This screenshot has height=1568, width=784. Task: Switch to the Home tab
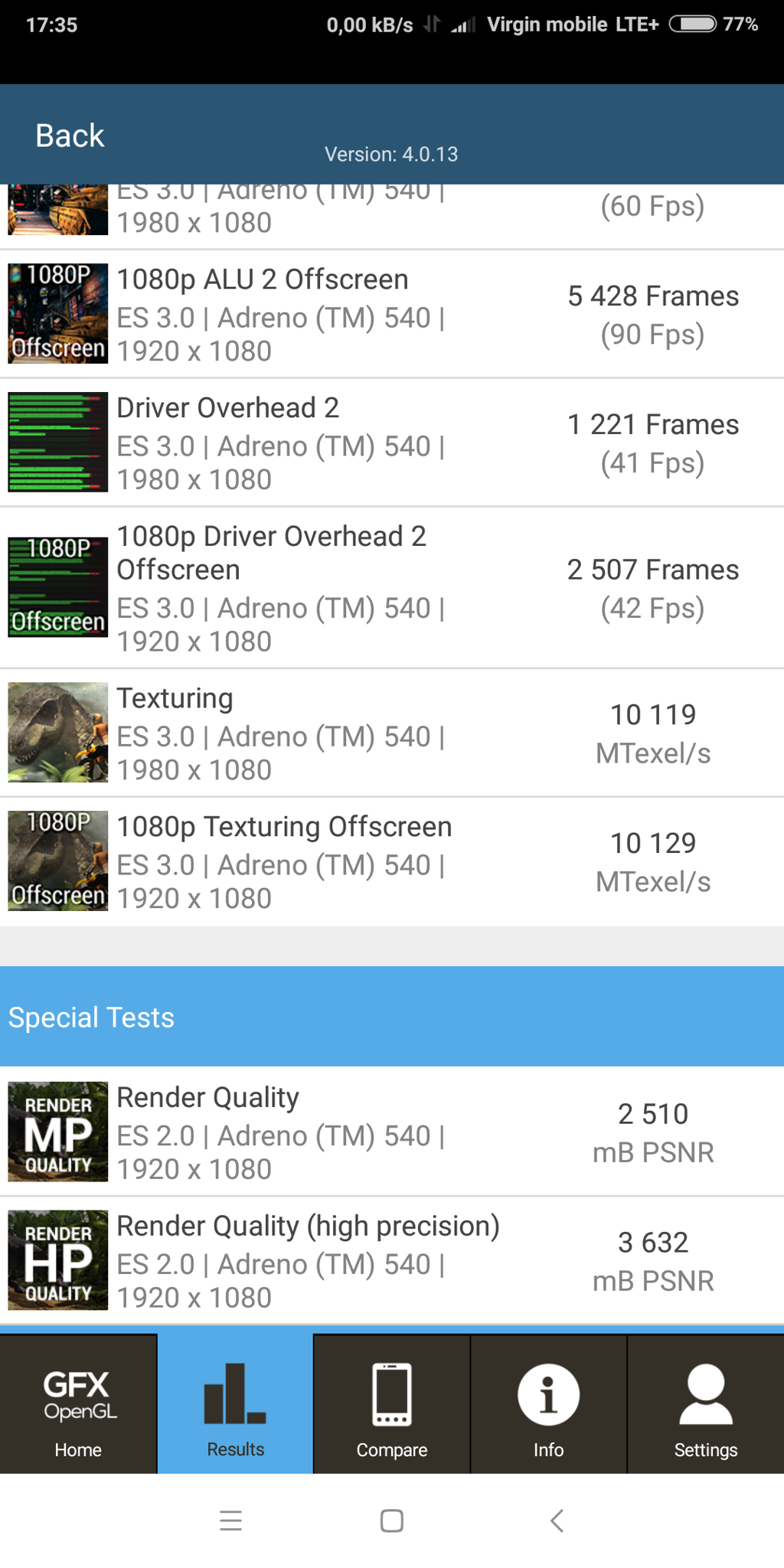point(78,1405)
